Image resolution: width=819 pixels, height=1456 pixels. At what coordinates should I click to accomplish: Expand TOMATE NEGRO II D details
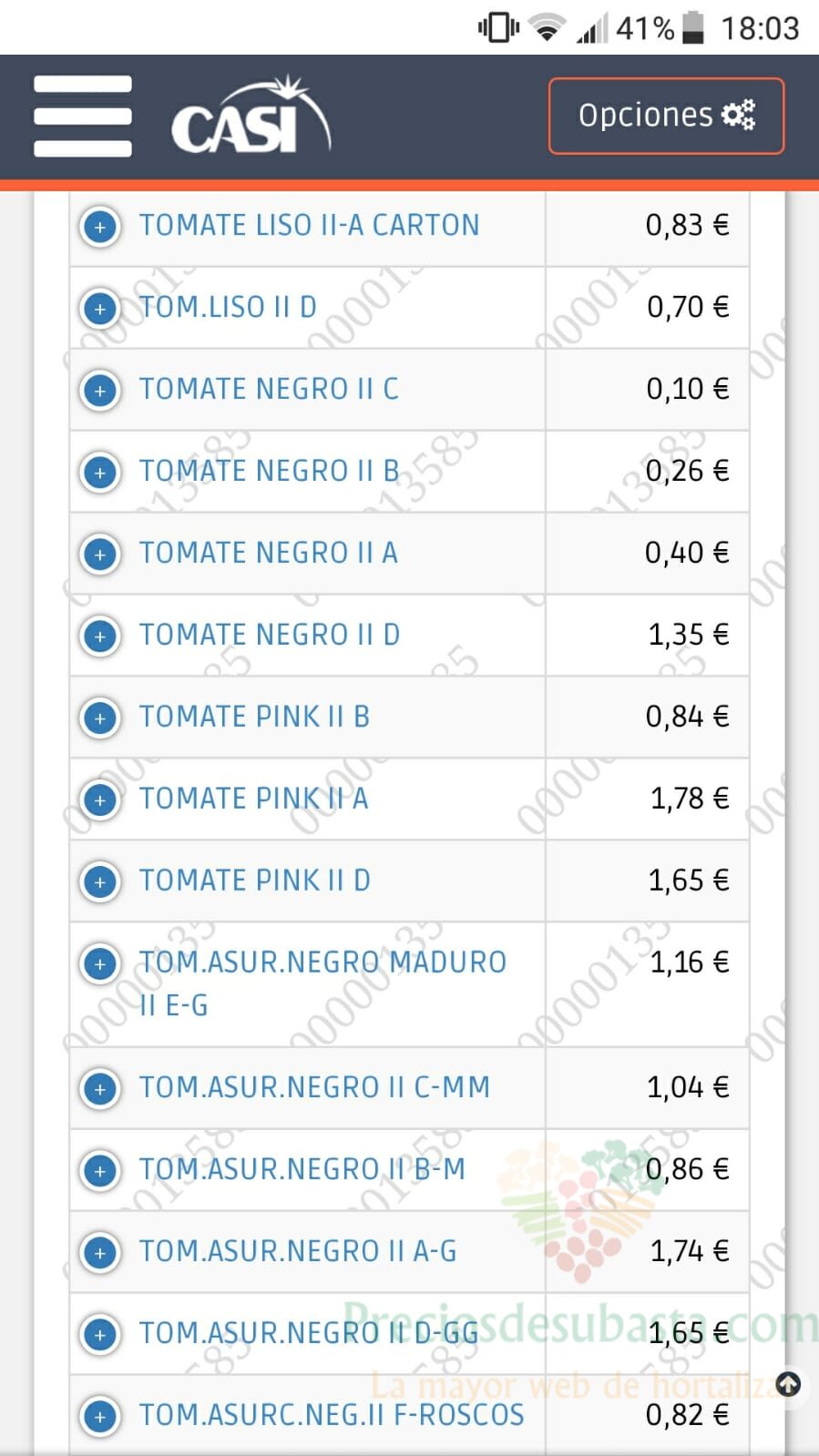click(x=100, y=636)
